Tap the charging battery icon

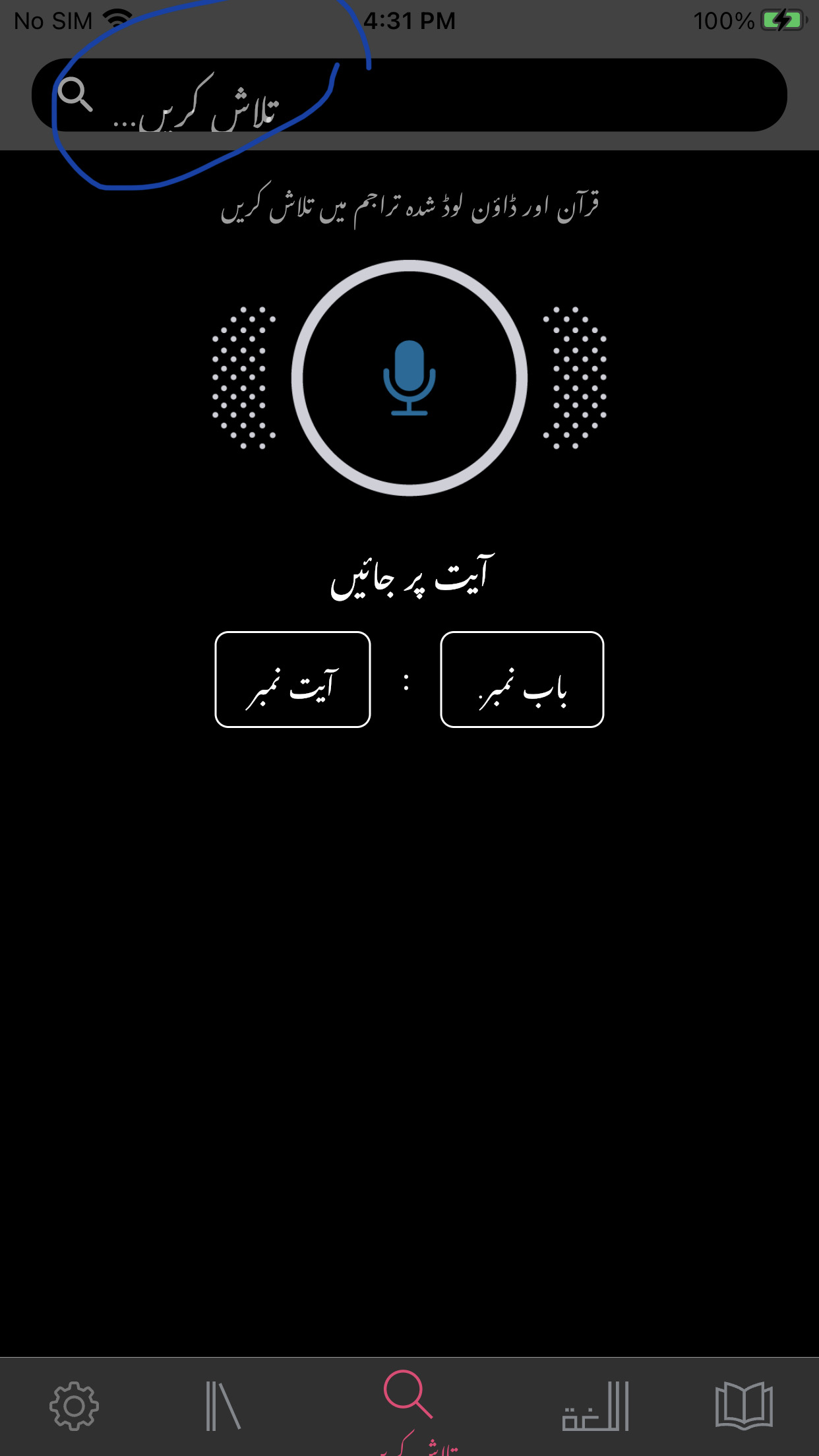[781, 20]
